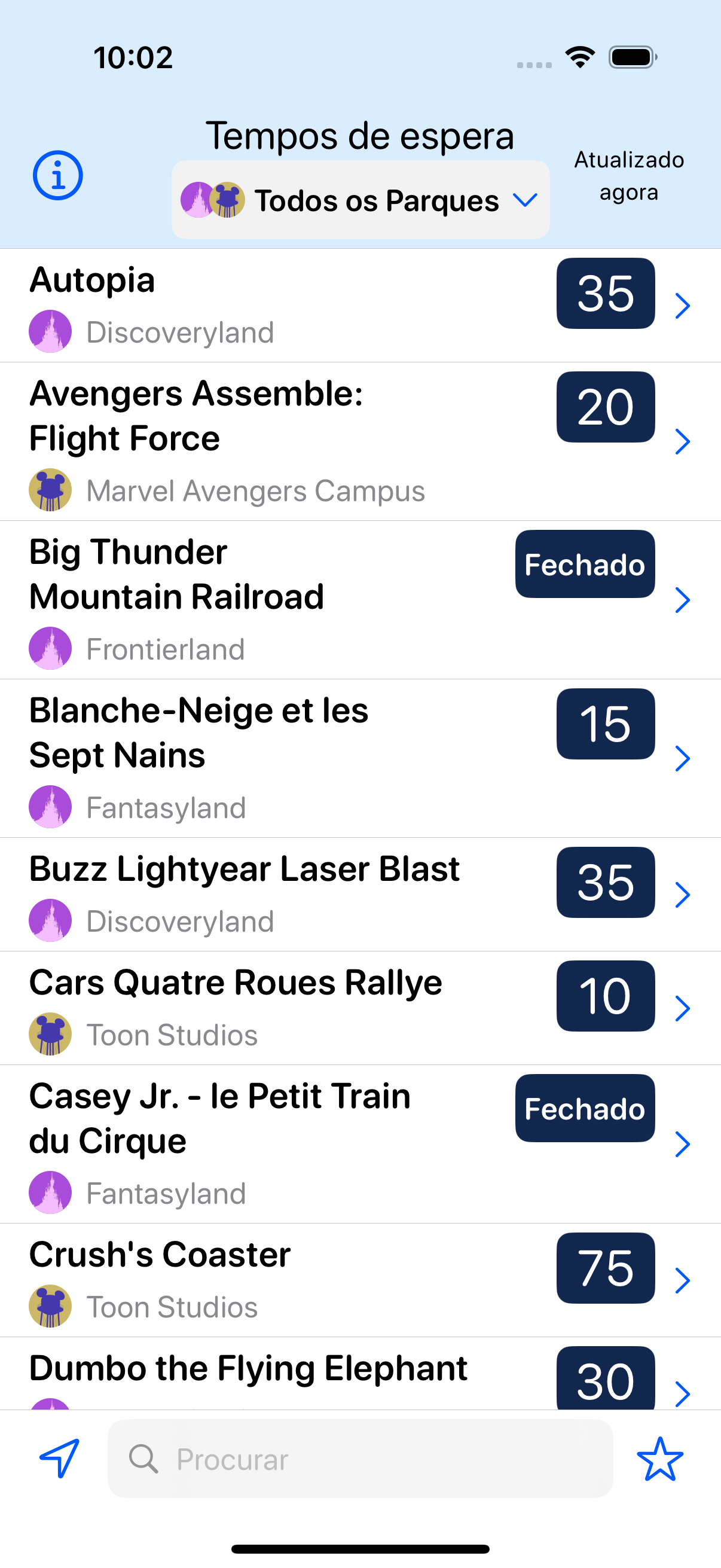Select Blanche-Neige et les Sept Nains

[x=360, y=758]
